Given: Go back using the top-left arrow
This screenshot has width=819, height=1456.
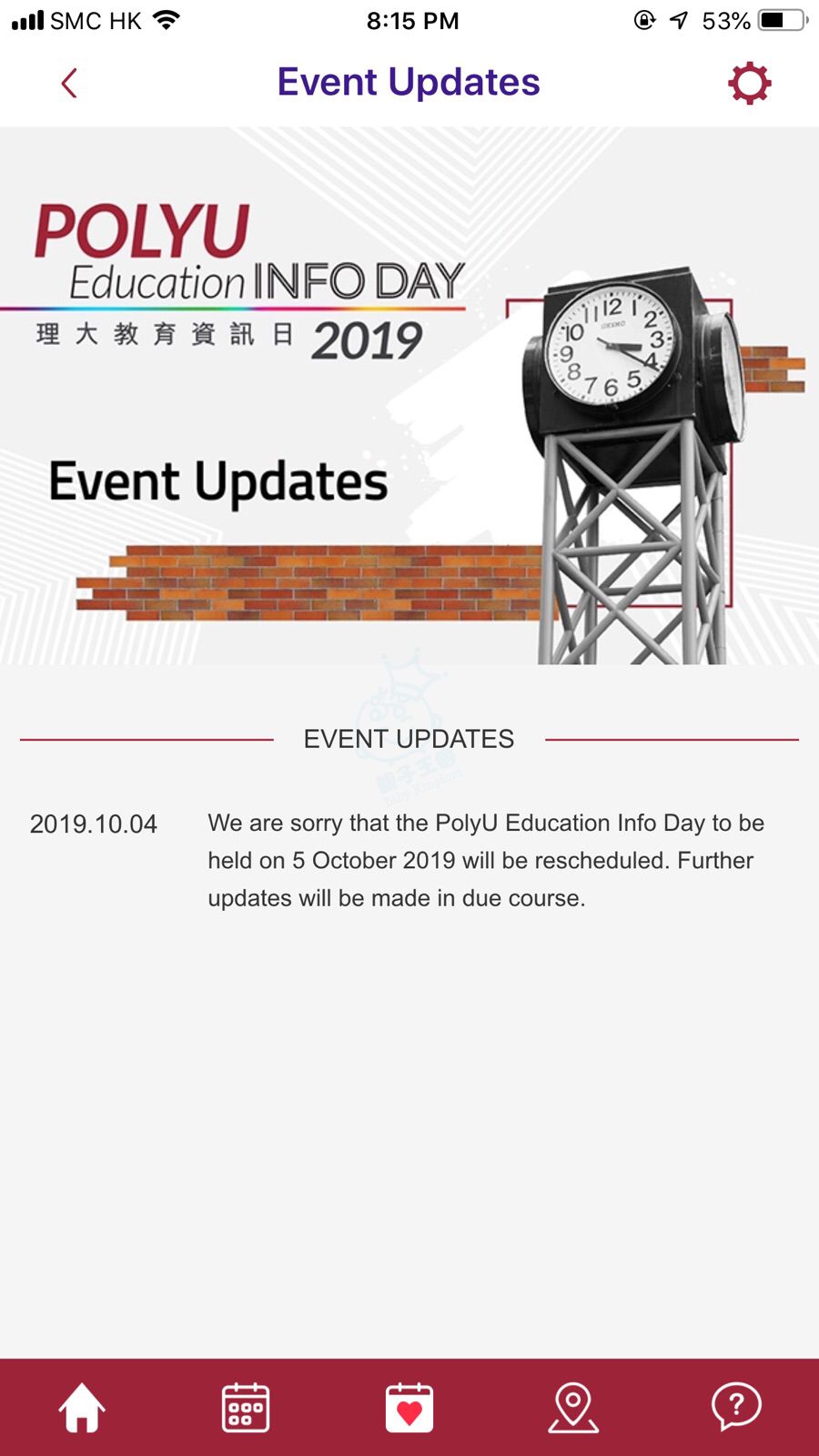Looking at the screenshot, I should click(x=69, y=83).
